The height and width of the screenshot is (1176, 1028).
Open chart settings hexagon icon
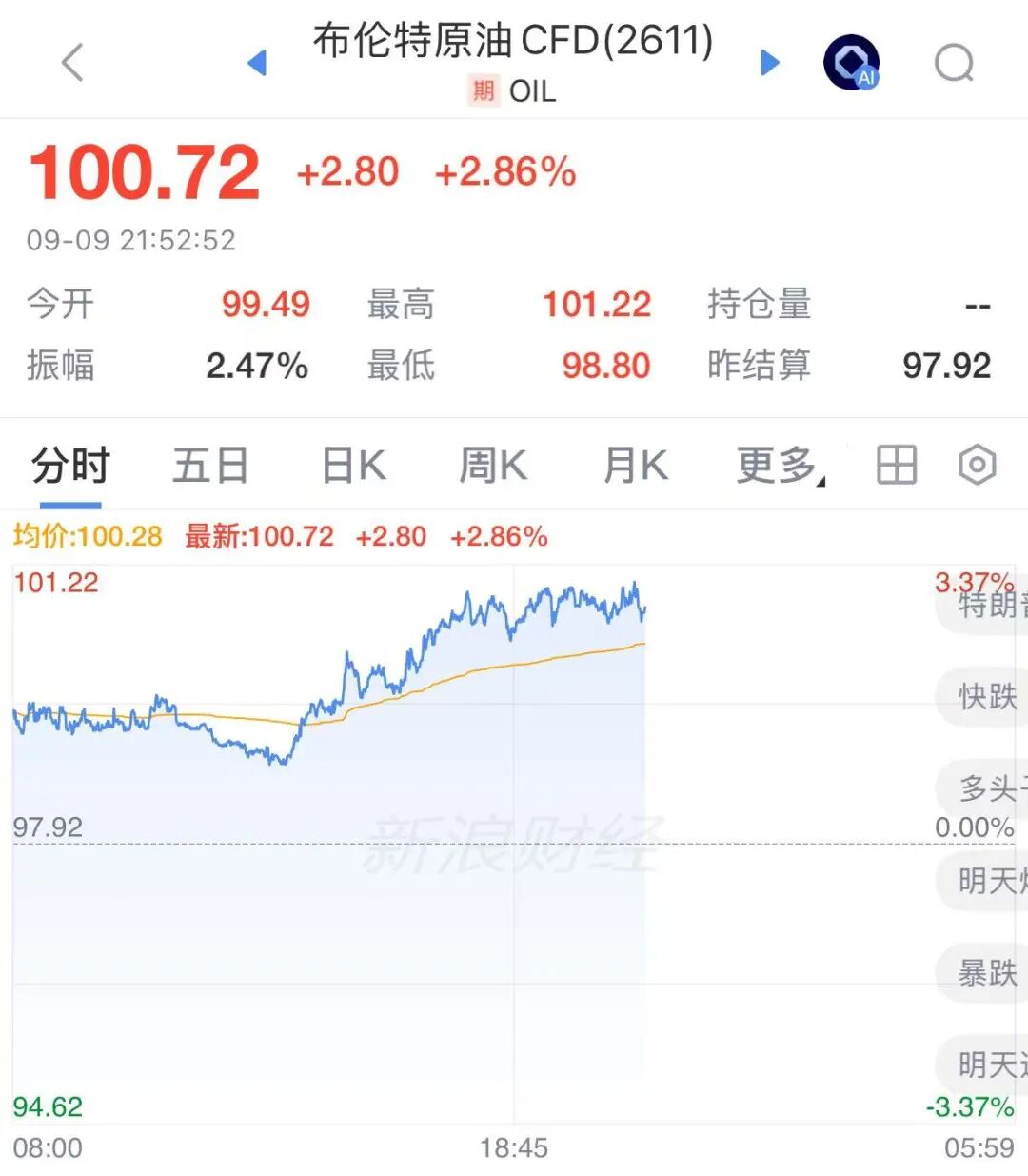point(977,466)
